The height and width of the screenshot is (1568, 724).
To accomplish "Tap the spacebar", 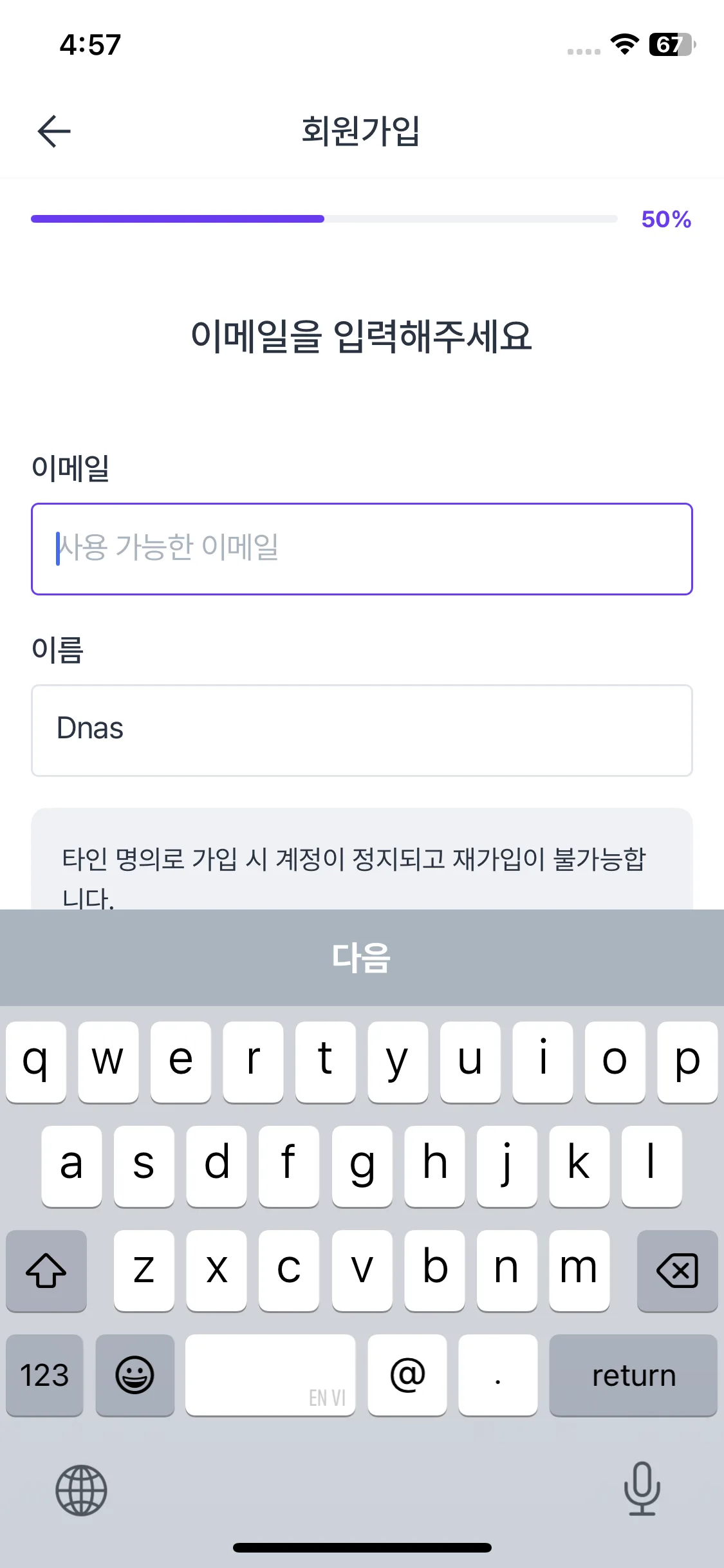I will 270,1376.
